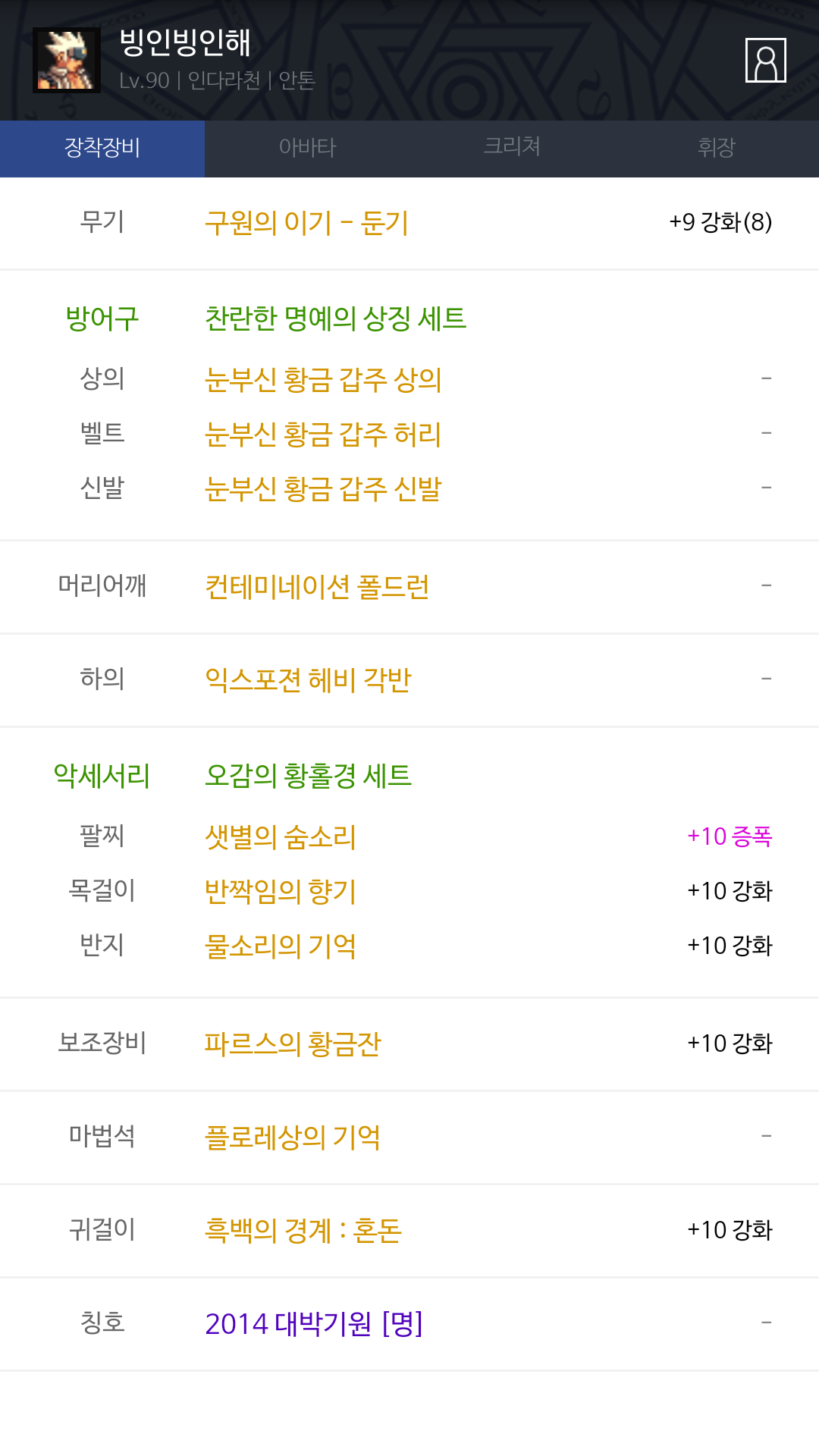
Task: Open sub equipment 파르스의 황금잔
Action: 293,1043
